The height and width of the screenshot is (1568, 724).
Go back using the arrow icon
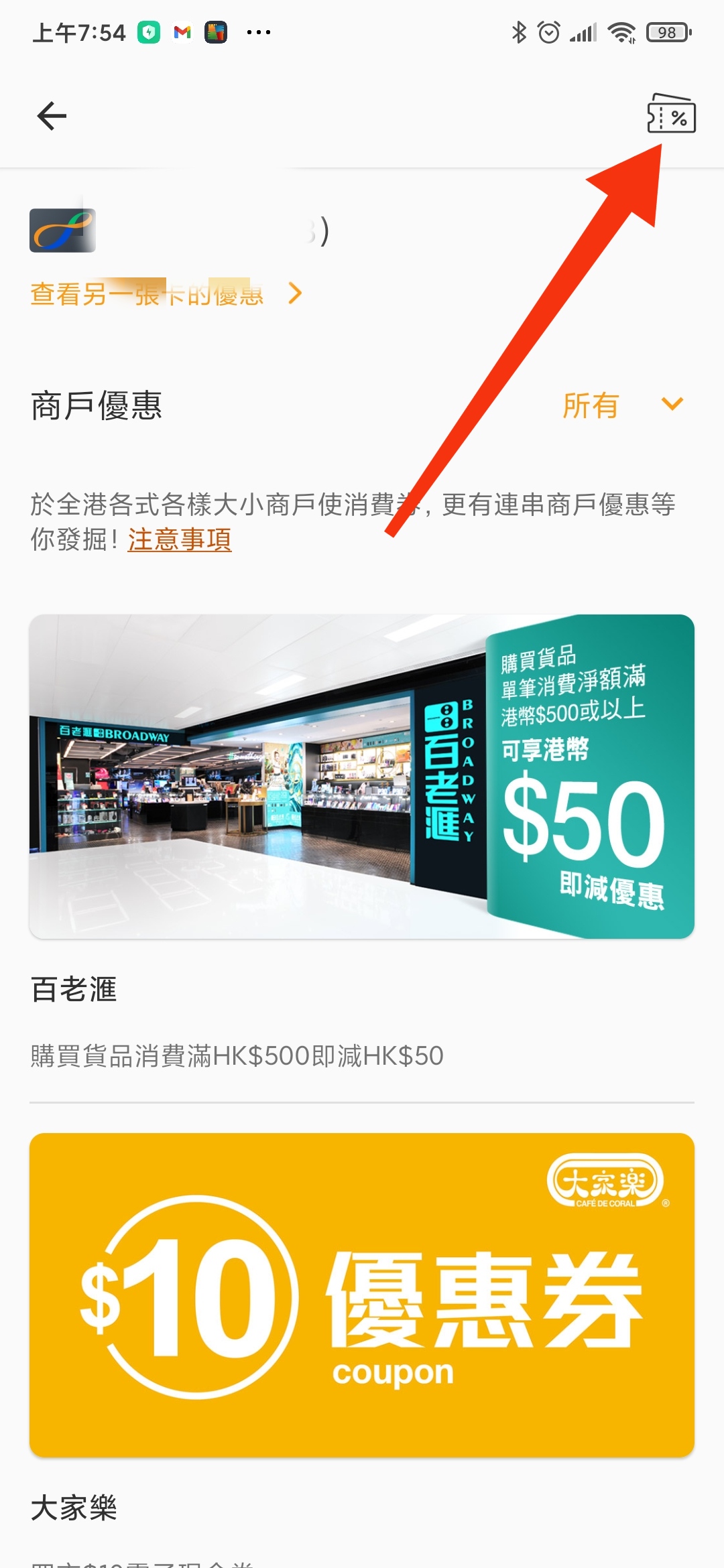pos(52,116)
